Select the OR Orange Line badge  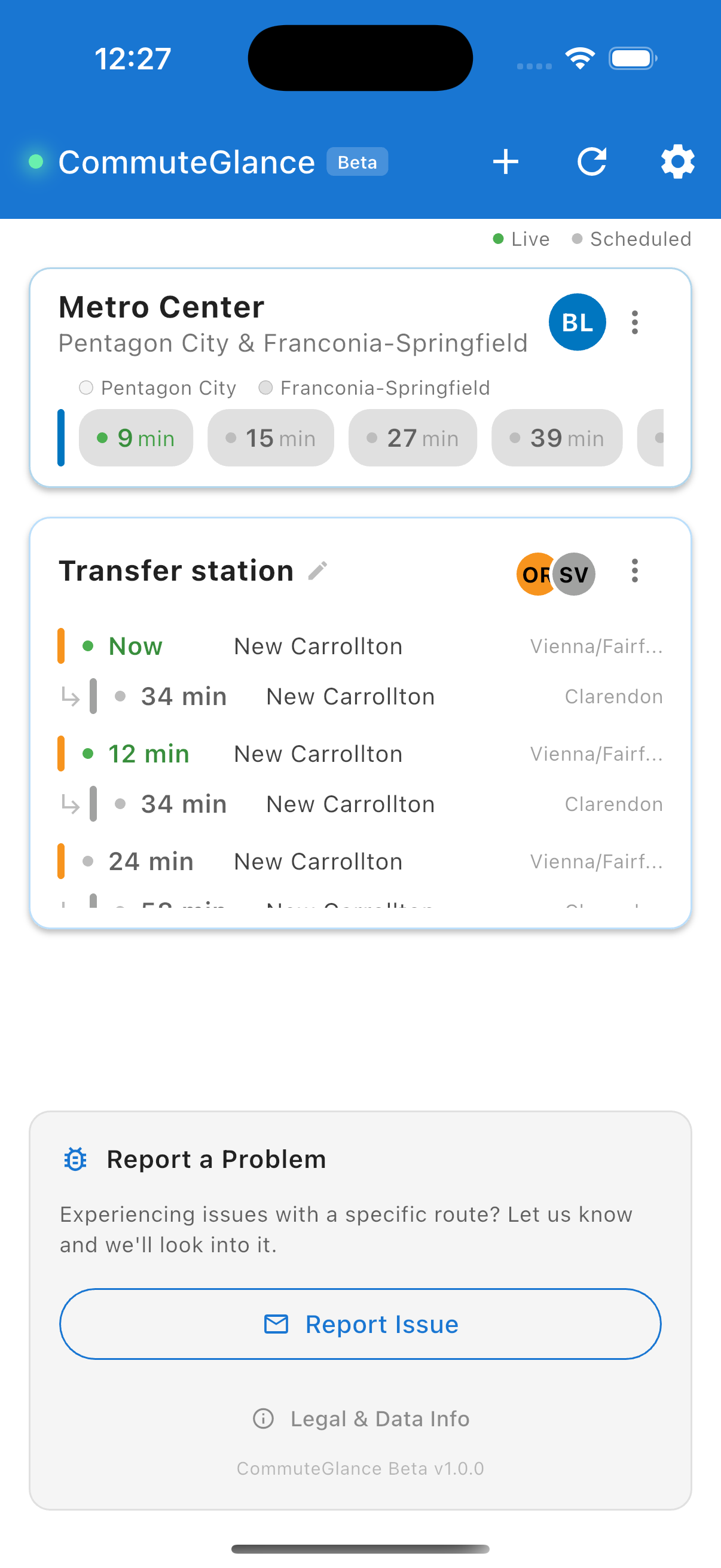tap(536, 573)
